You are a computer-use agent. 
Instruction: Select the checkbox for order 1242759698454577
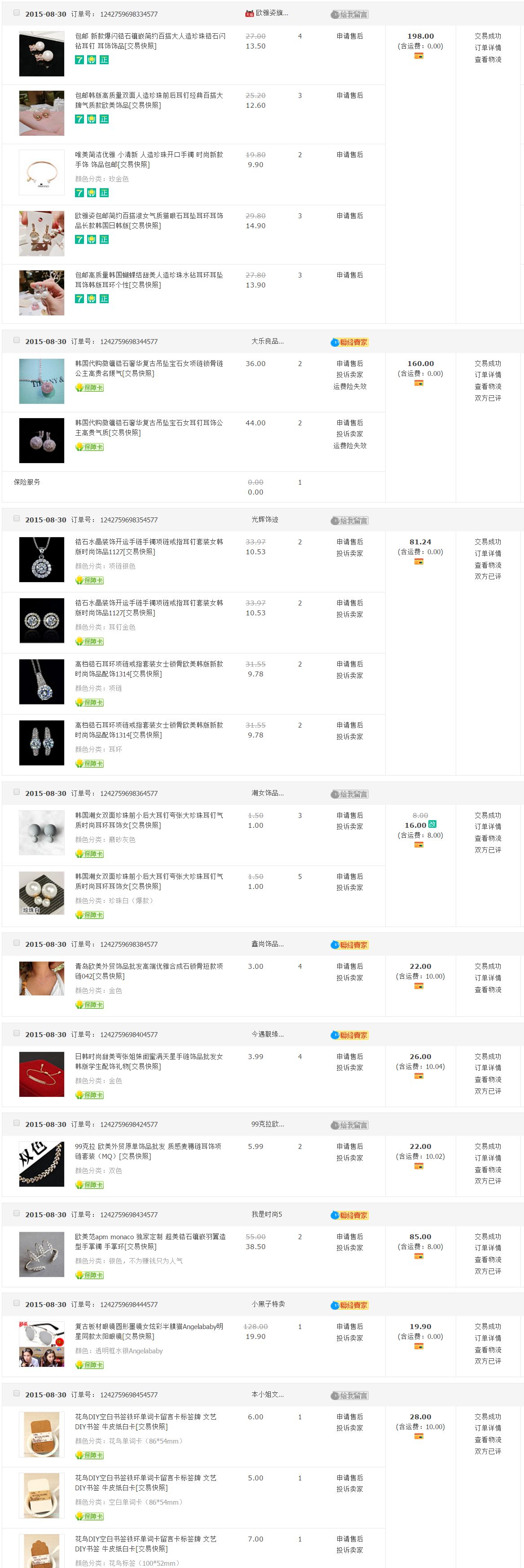click(17, 1393)
